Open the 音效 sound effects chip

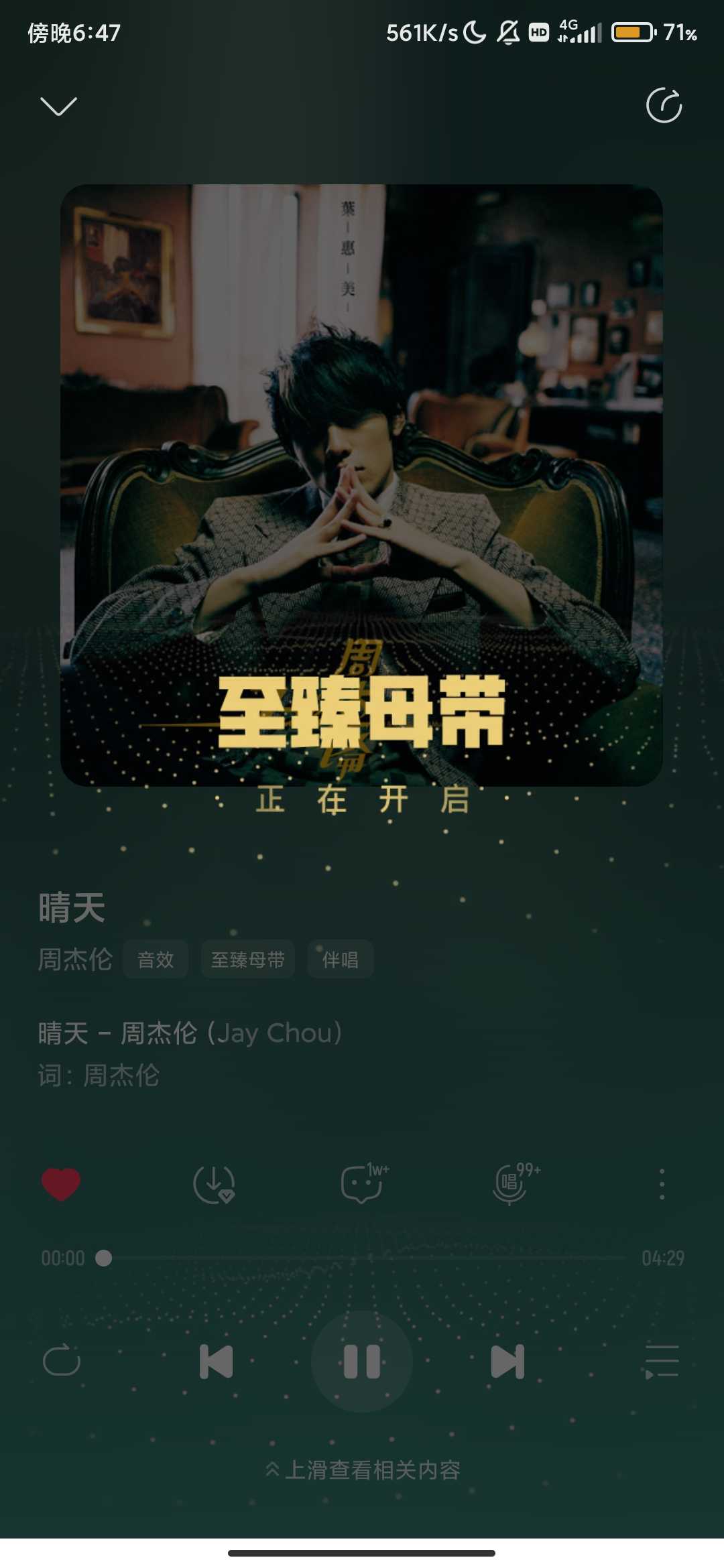coord(156,960)
